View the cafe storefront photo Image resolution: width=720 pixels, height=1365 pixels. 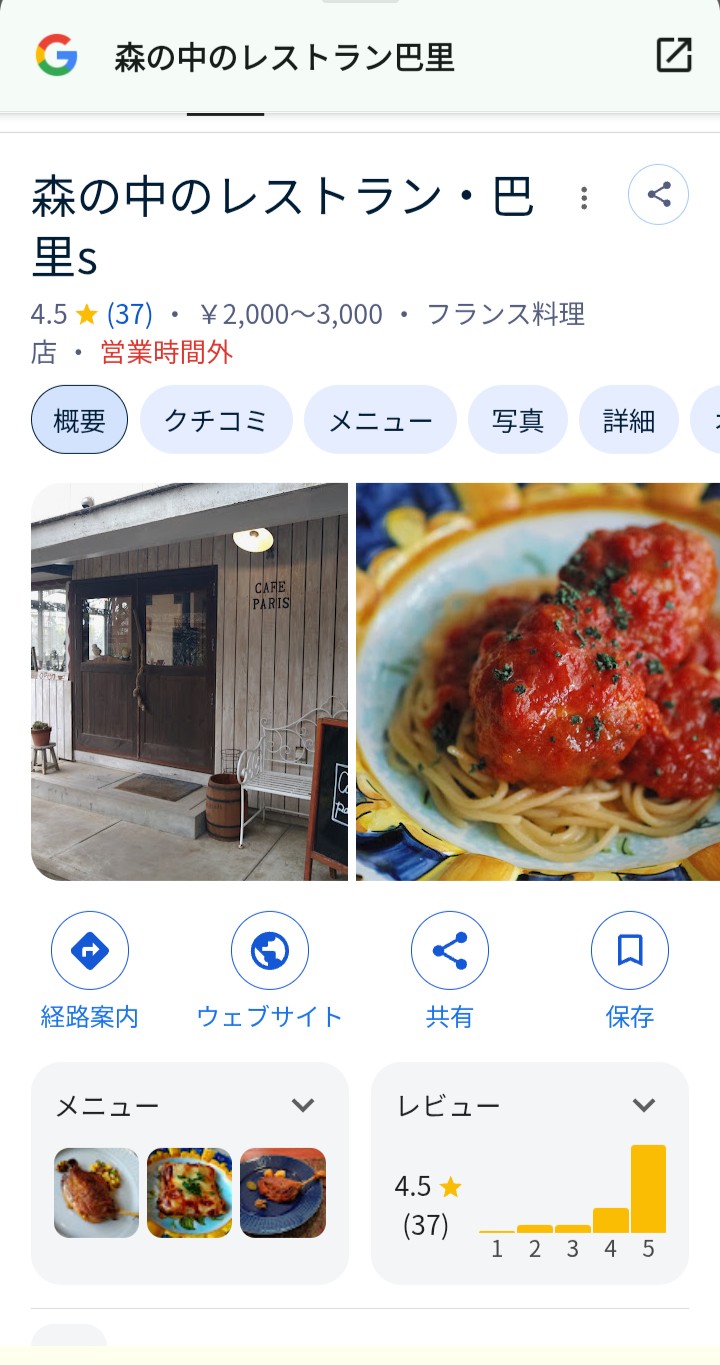click(189, 681)
